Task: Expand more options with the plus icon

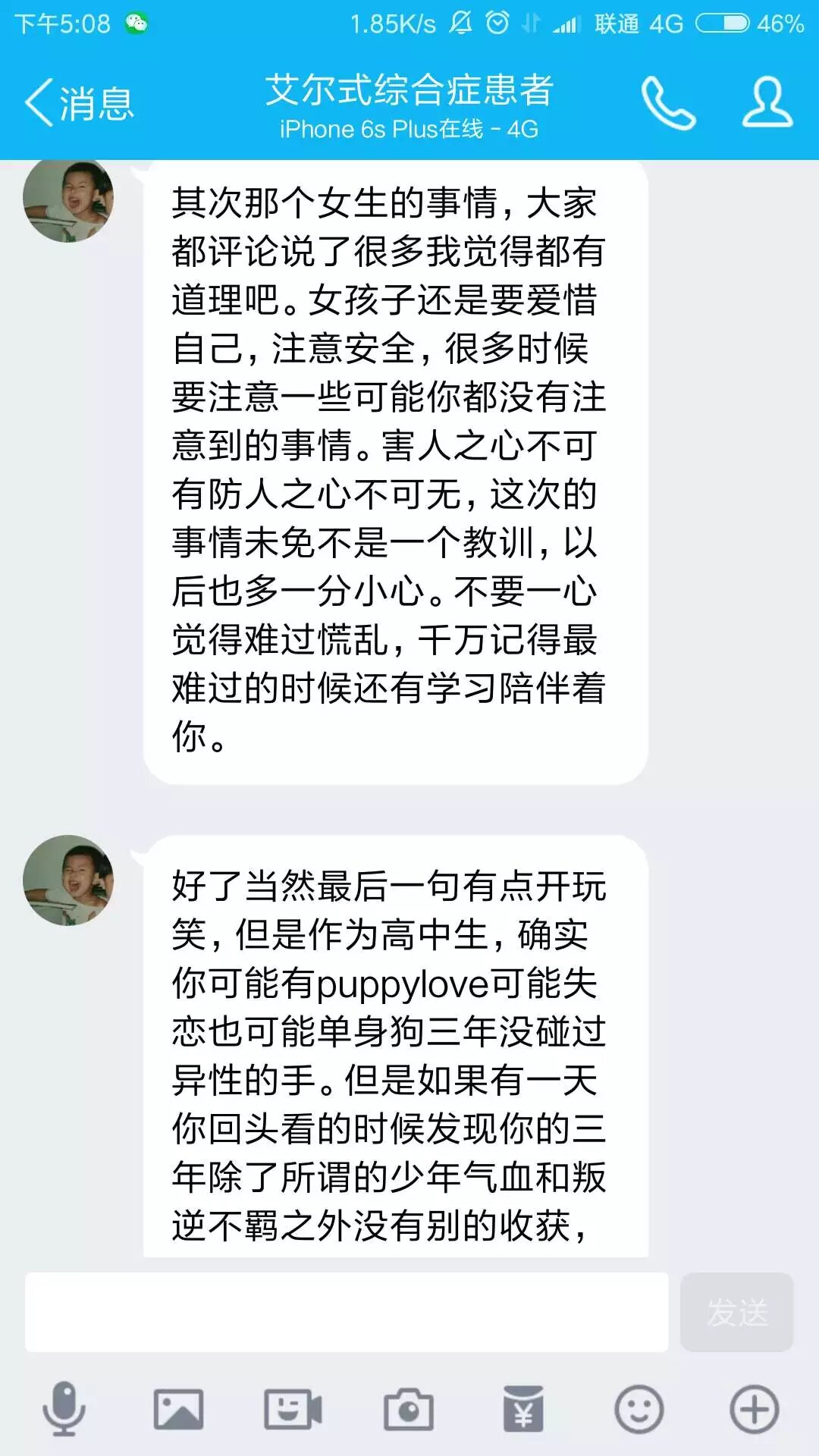Action: [754, 1410]
